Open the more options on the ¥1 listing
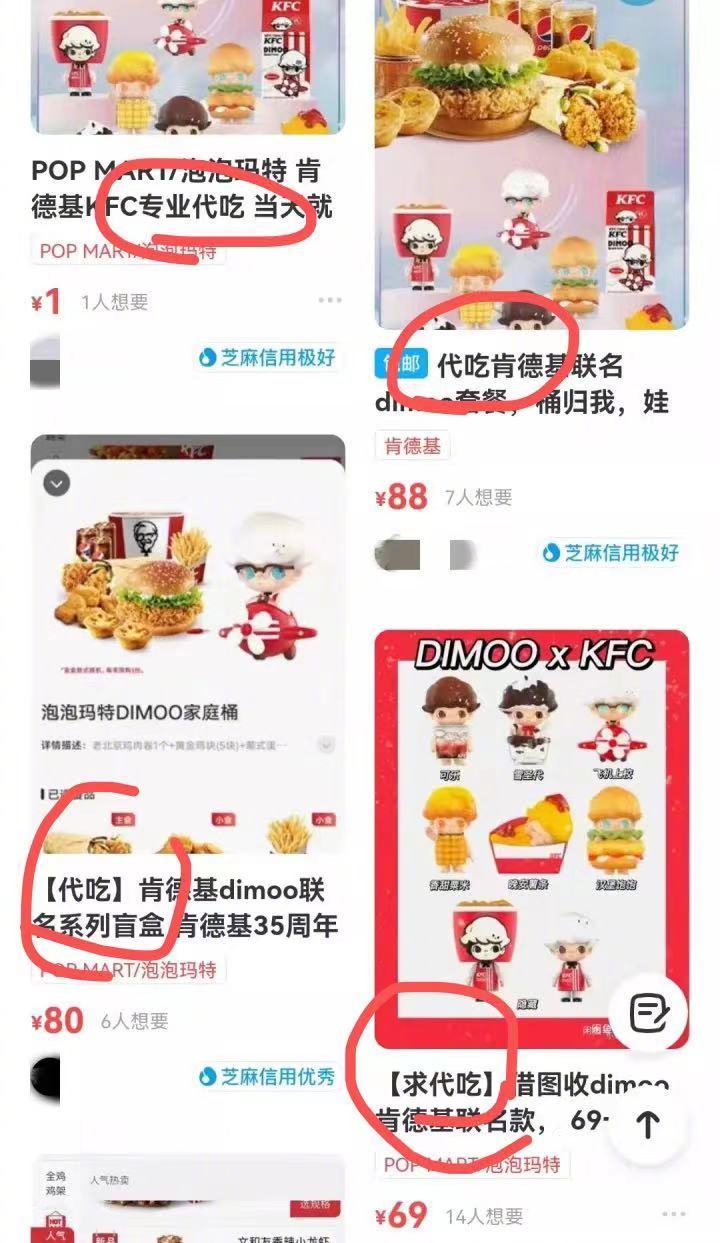720x1243 pixels. point(330,300)
